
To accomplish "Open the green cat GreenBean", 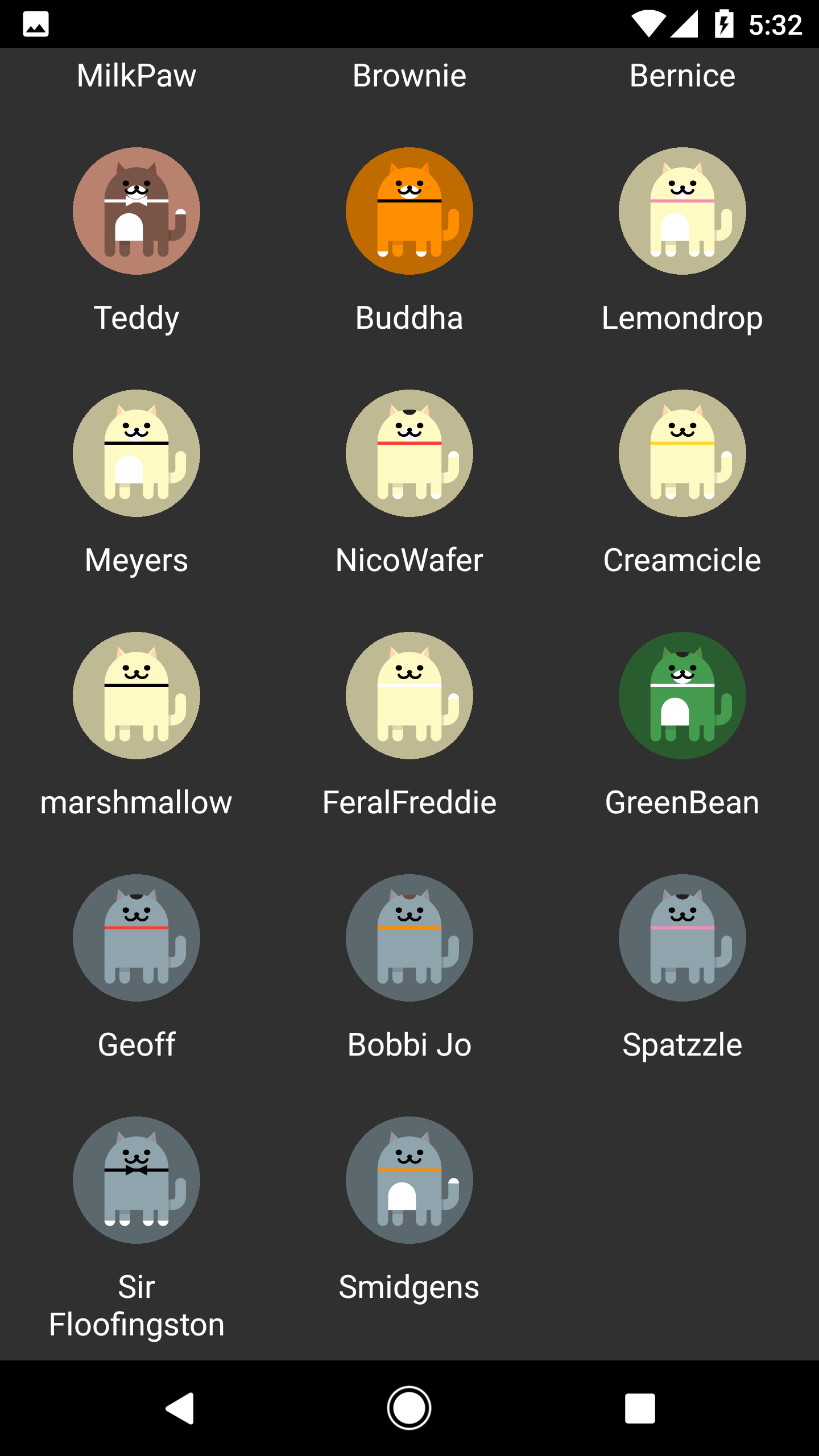I will click(682, 696).
